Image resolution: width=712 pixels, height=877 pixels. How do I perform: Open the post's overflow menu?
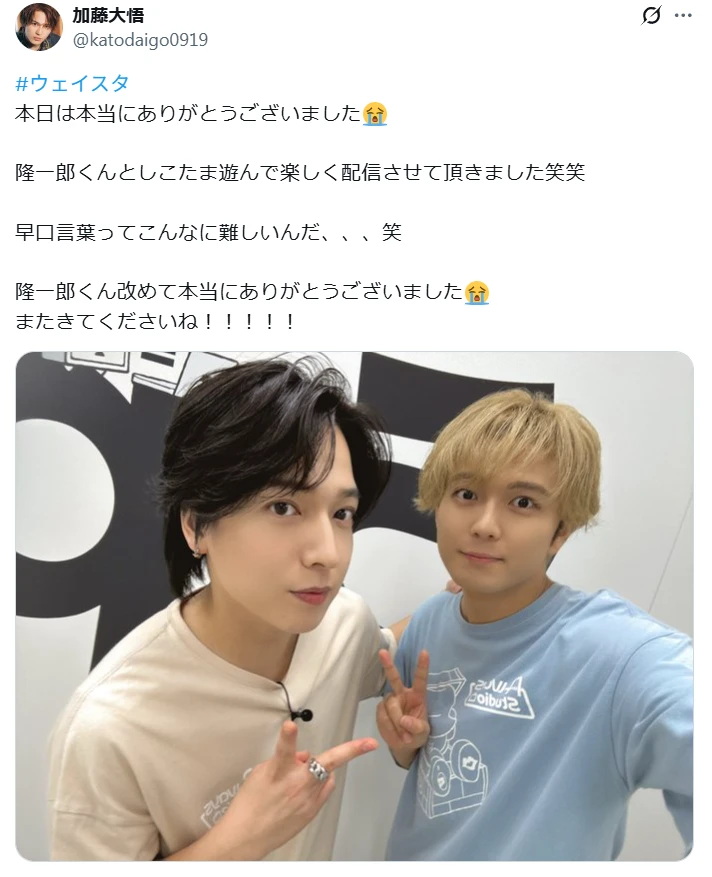pyautogui.click(x=683, y=16)
